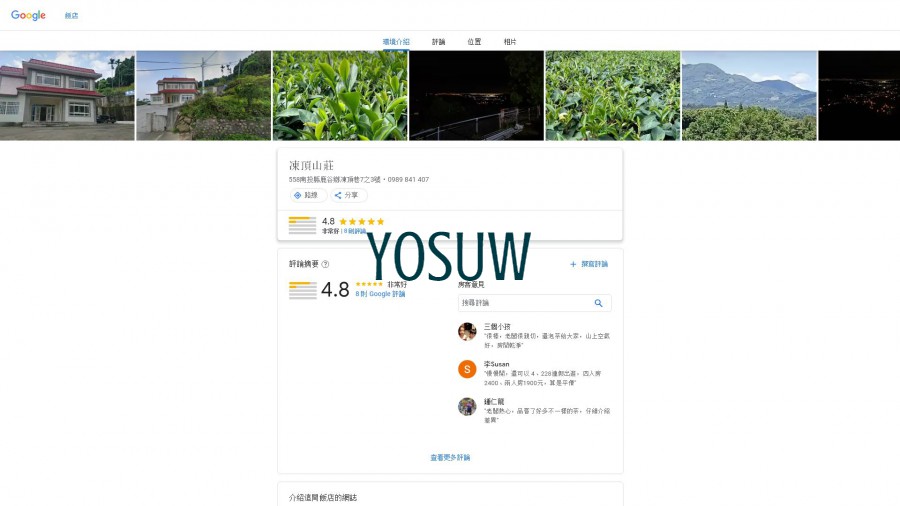Image resolution: width=900 pixels, height=506 pixels.
Task: Select the 環境介紹 tab
Action: (396, 42)
